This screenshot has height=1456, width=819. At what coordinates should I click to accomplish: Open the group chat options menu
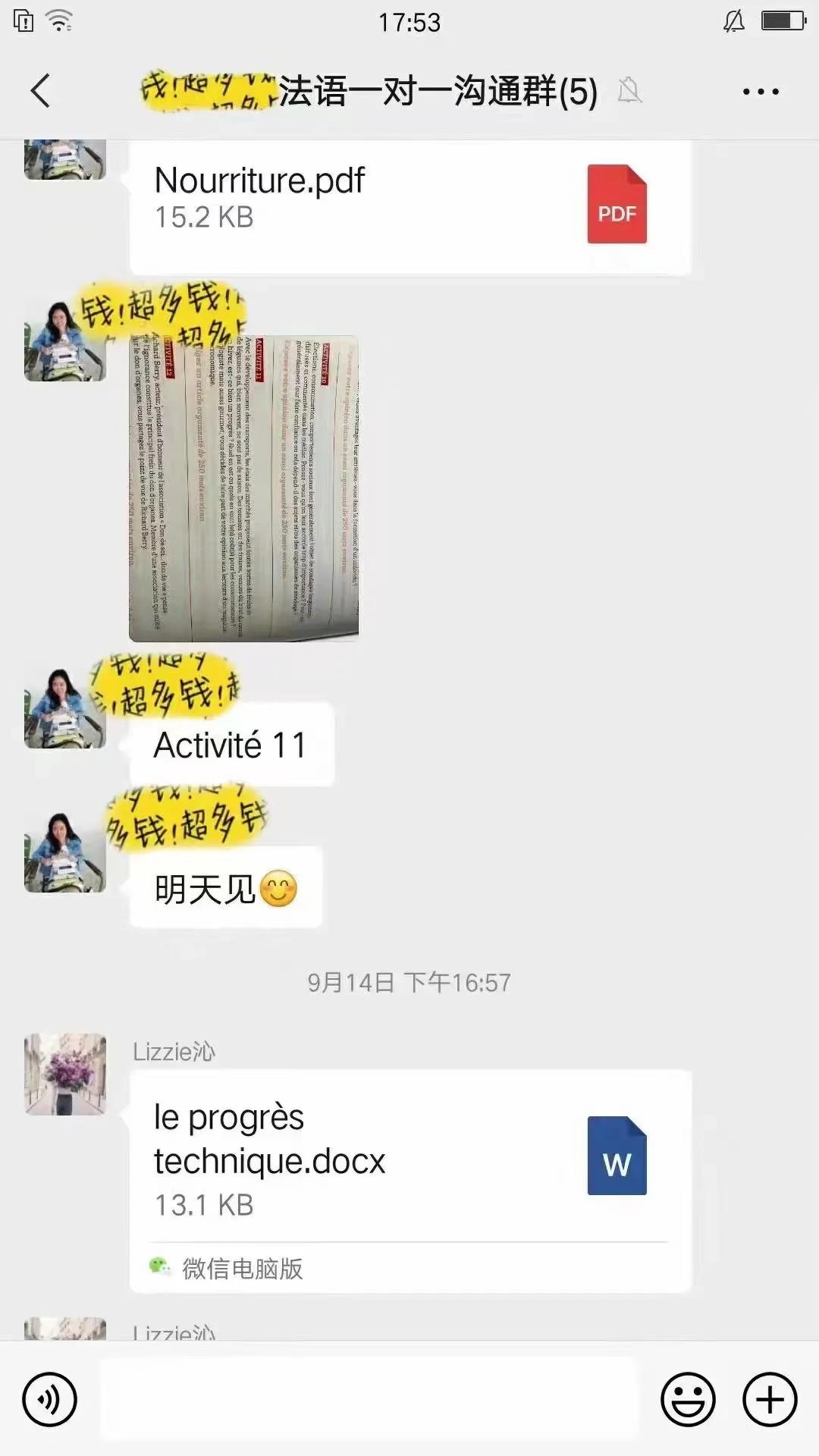point(760,92)
